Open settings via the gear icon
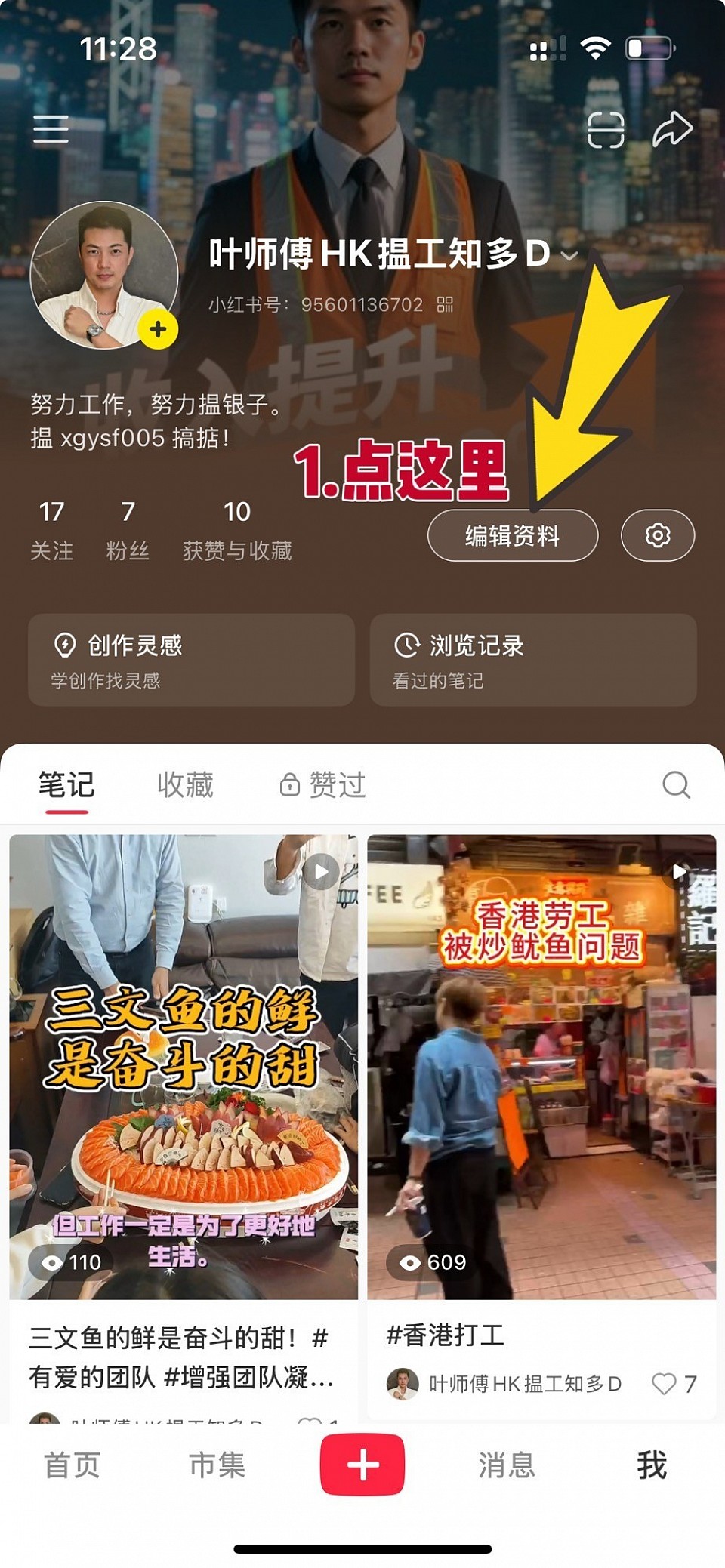The height and width of the screenshot is (1568, 725). tap(658, 535)
